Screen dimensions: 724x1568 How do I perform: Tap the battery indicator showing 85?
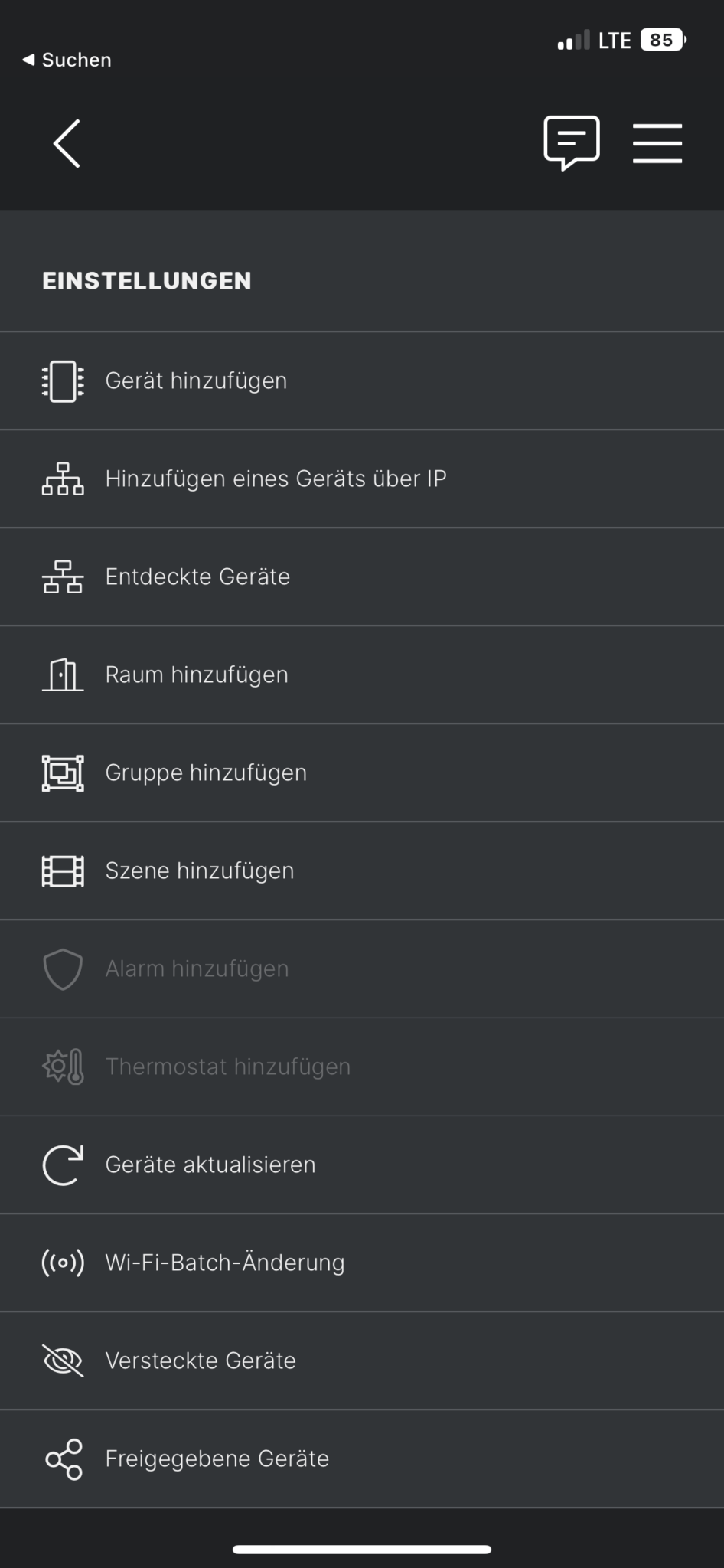click(660, 40)
